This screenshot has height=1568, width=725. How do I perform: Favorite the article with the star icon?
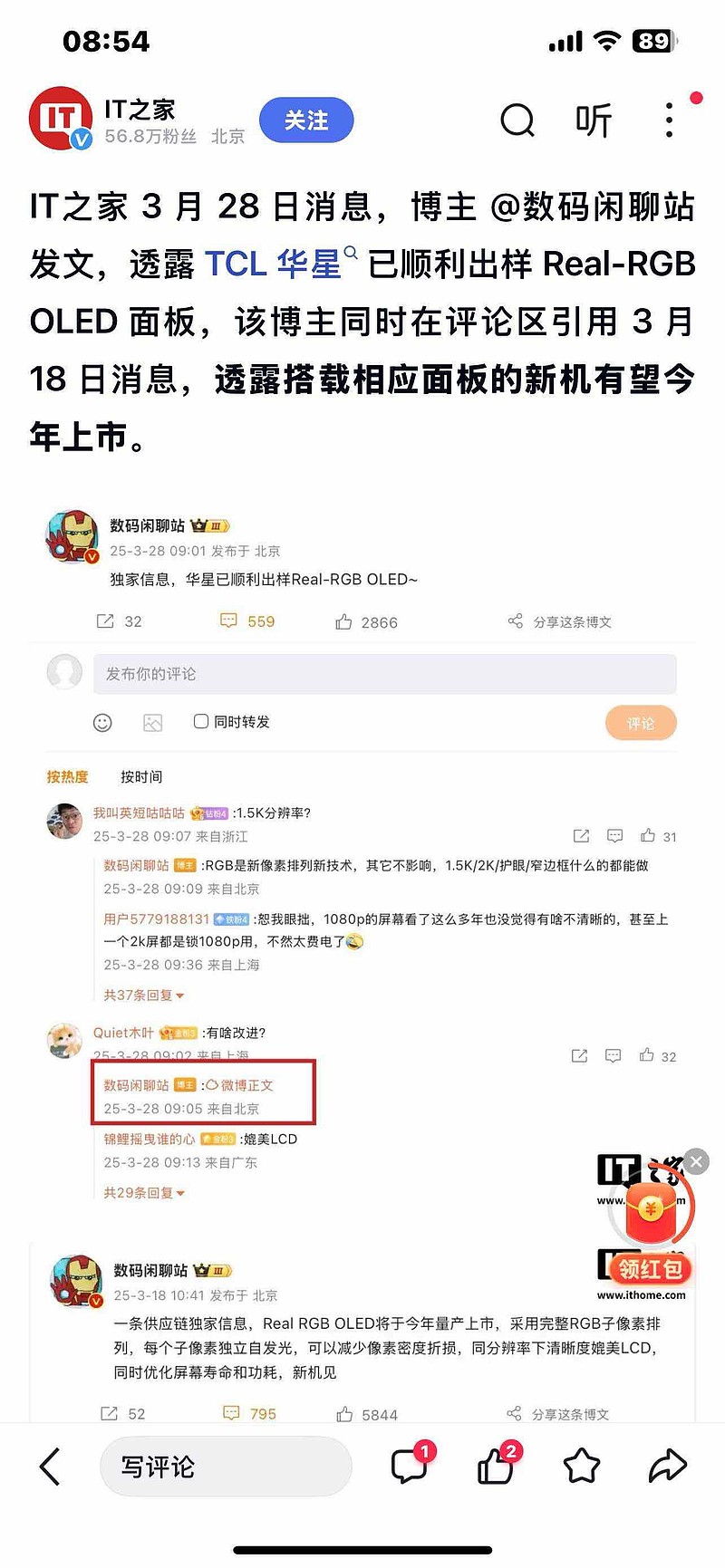tap(581, 1467)
